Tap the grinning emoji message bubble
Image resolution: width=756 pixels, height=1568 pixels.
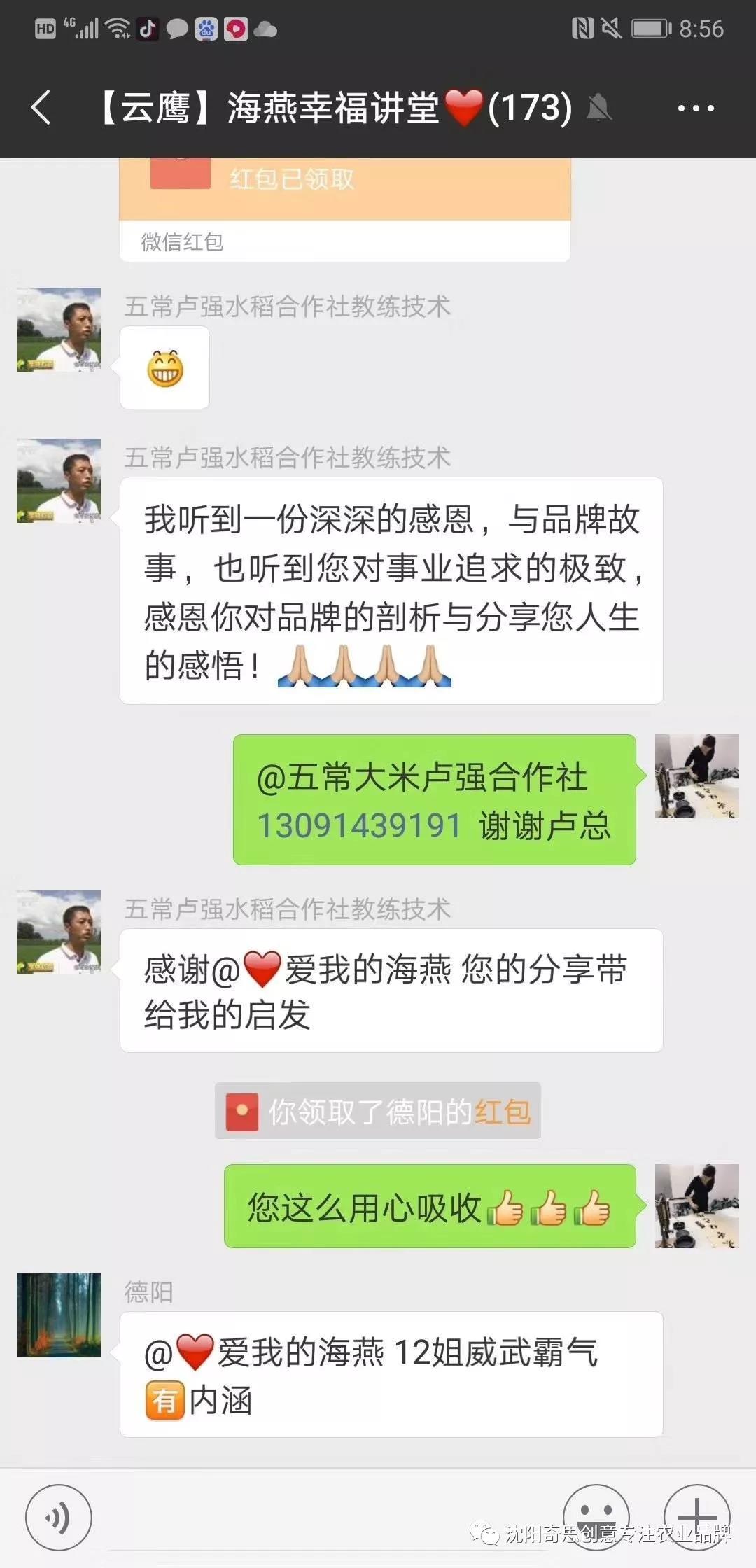166,369
